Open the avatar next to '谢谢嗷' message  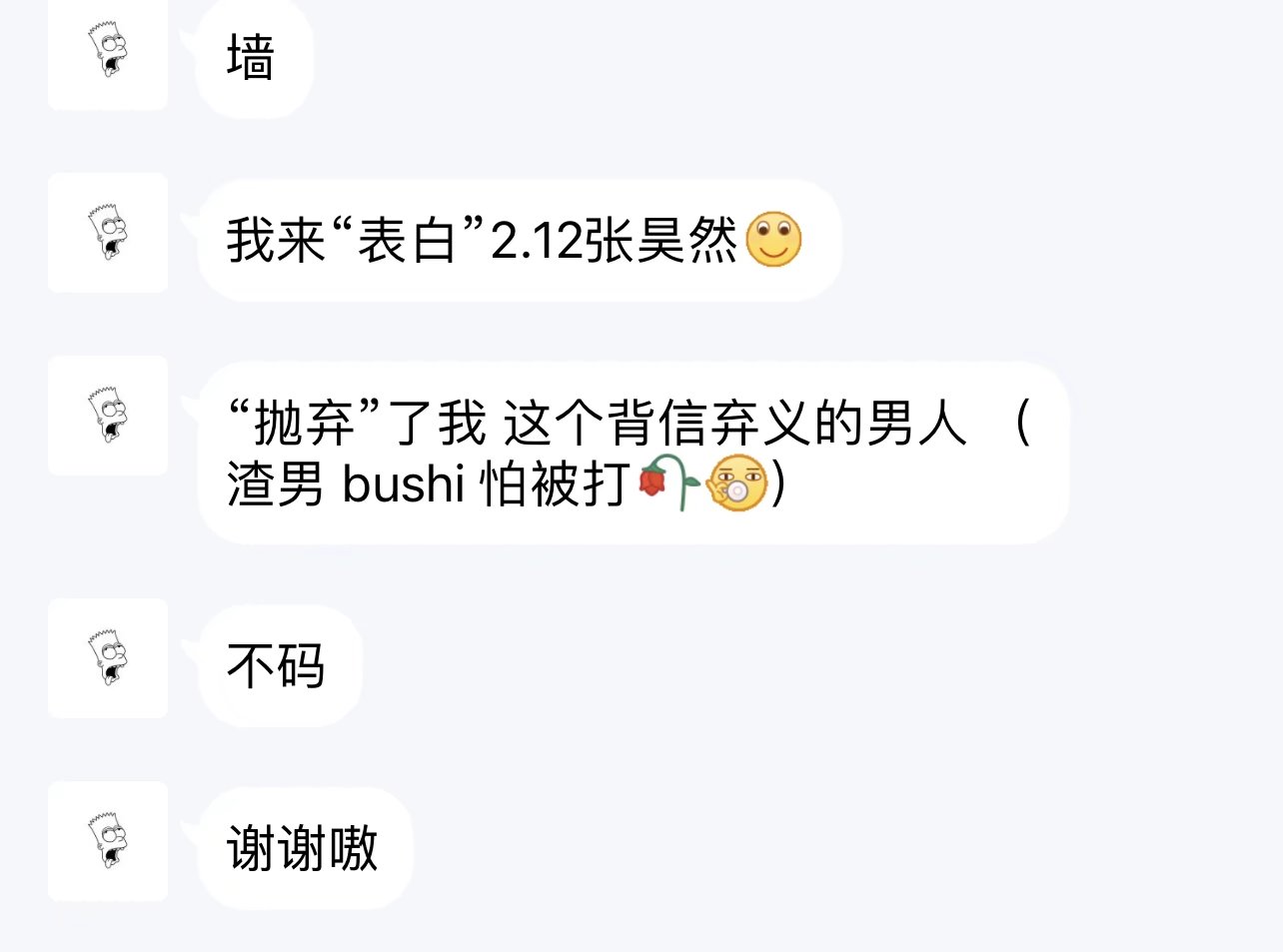coord(108,841)
